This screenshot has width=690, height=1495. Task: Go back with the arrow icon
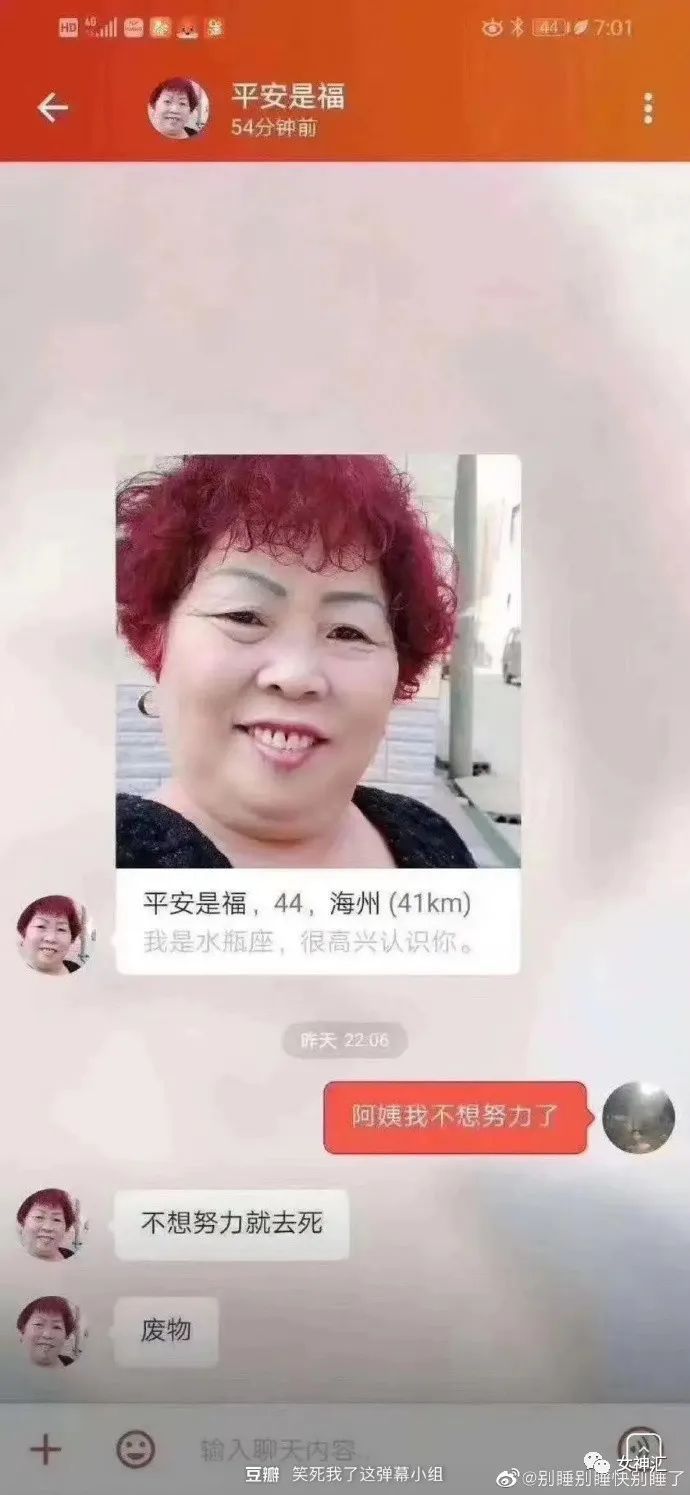tap(52, 108)
